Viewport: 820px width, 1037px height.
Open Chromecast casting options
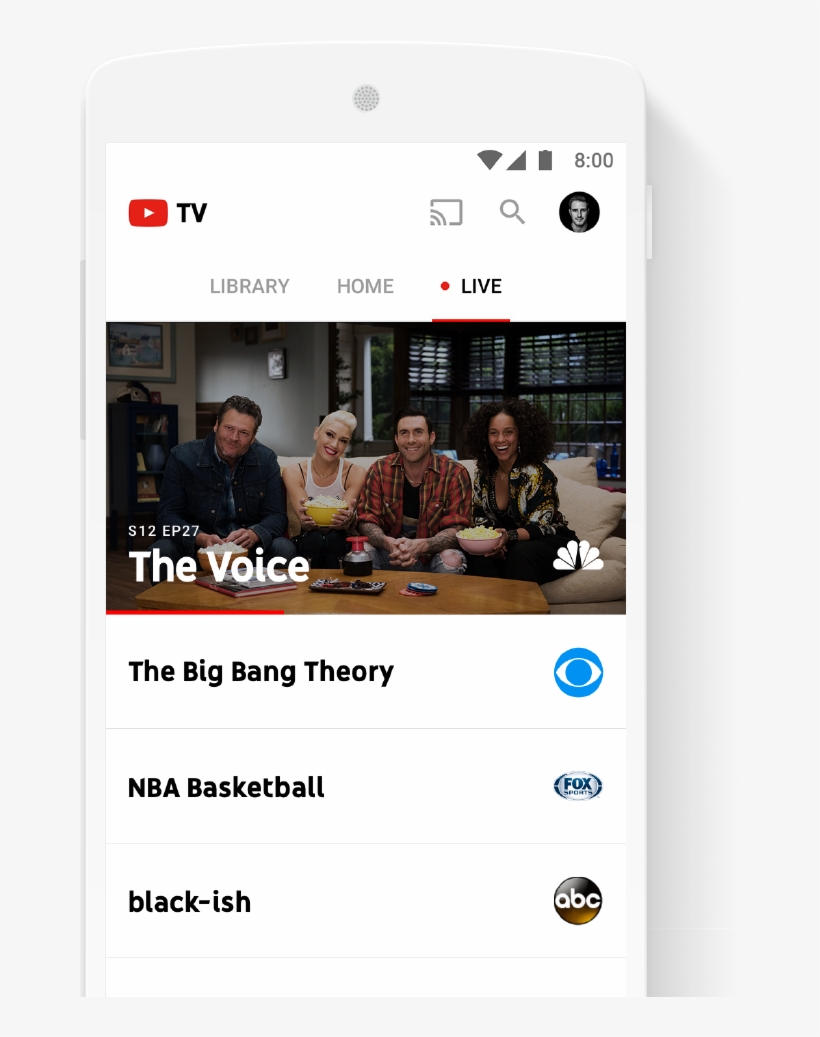click(x=446, y=212)
